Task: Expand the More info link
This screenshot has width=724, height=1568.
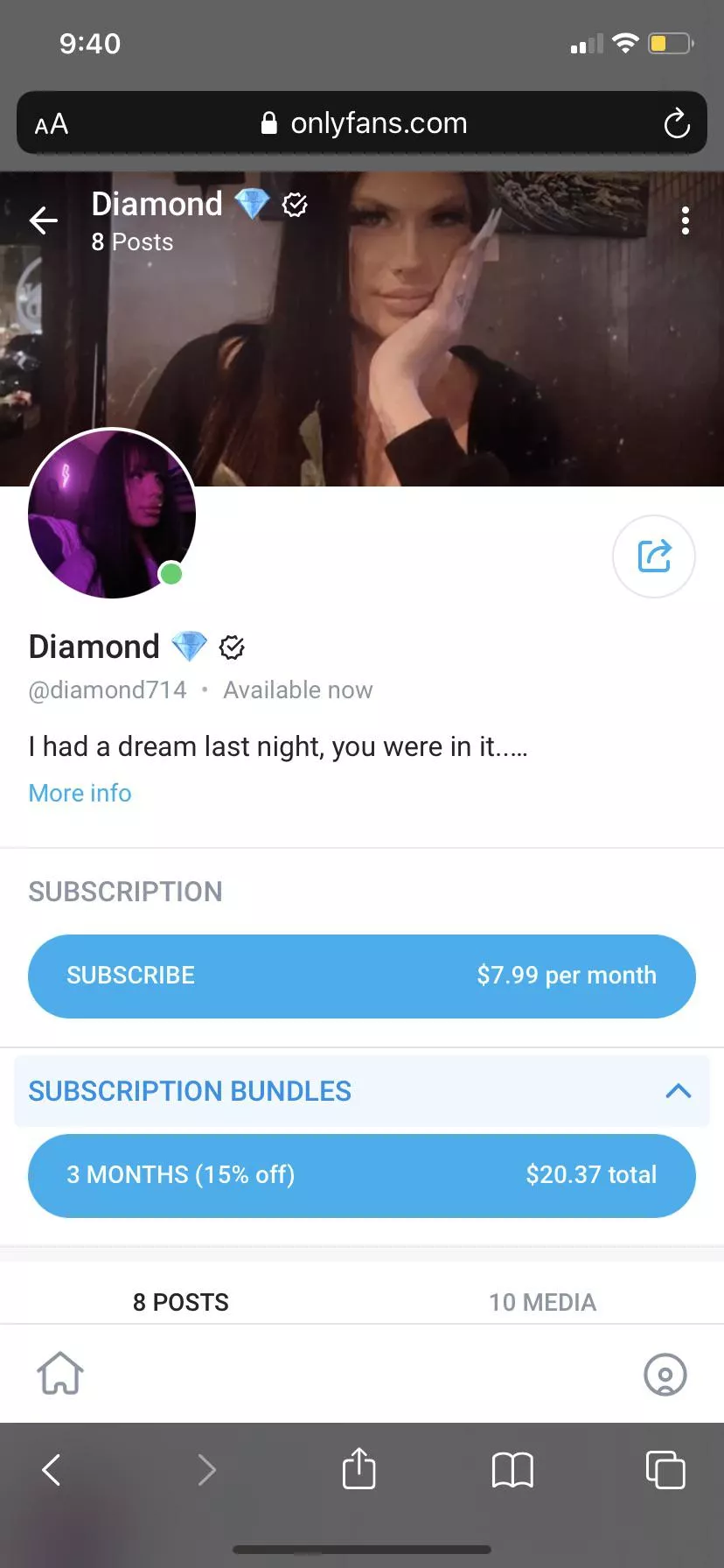Action: coord(80,793)
